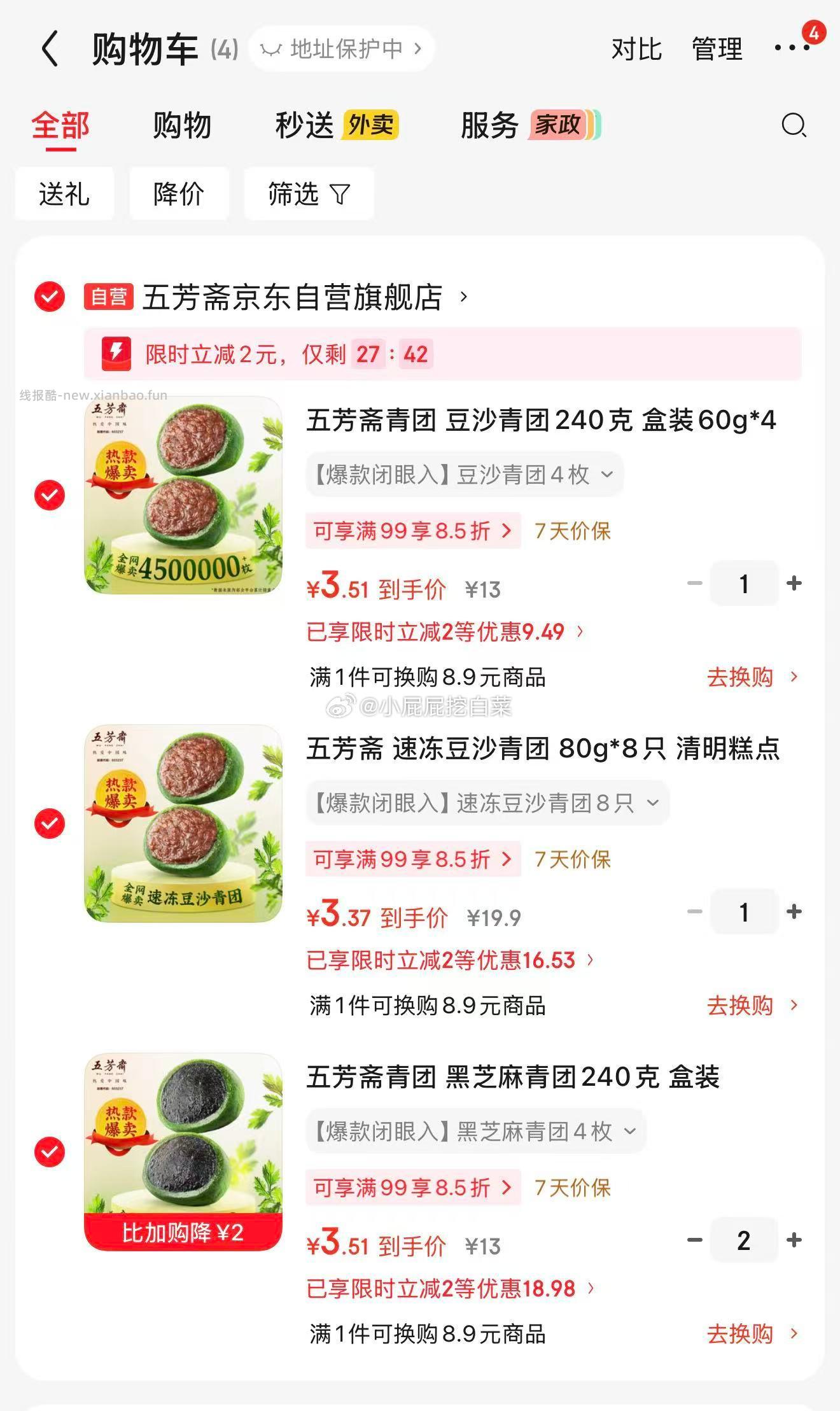The width and height of the screenshot is (840, 1411).
Task: Click the 地址保护中 address protection icon
Action: click(x=270, y=49)
